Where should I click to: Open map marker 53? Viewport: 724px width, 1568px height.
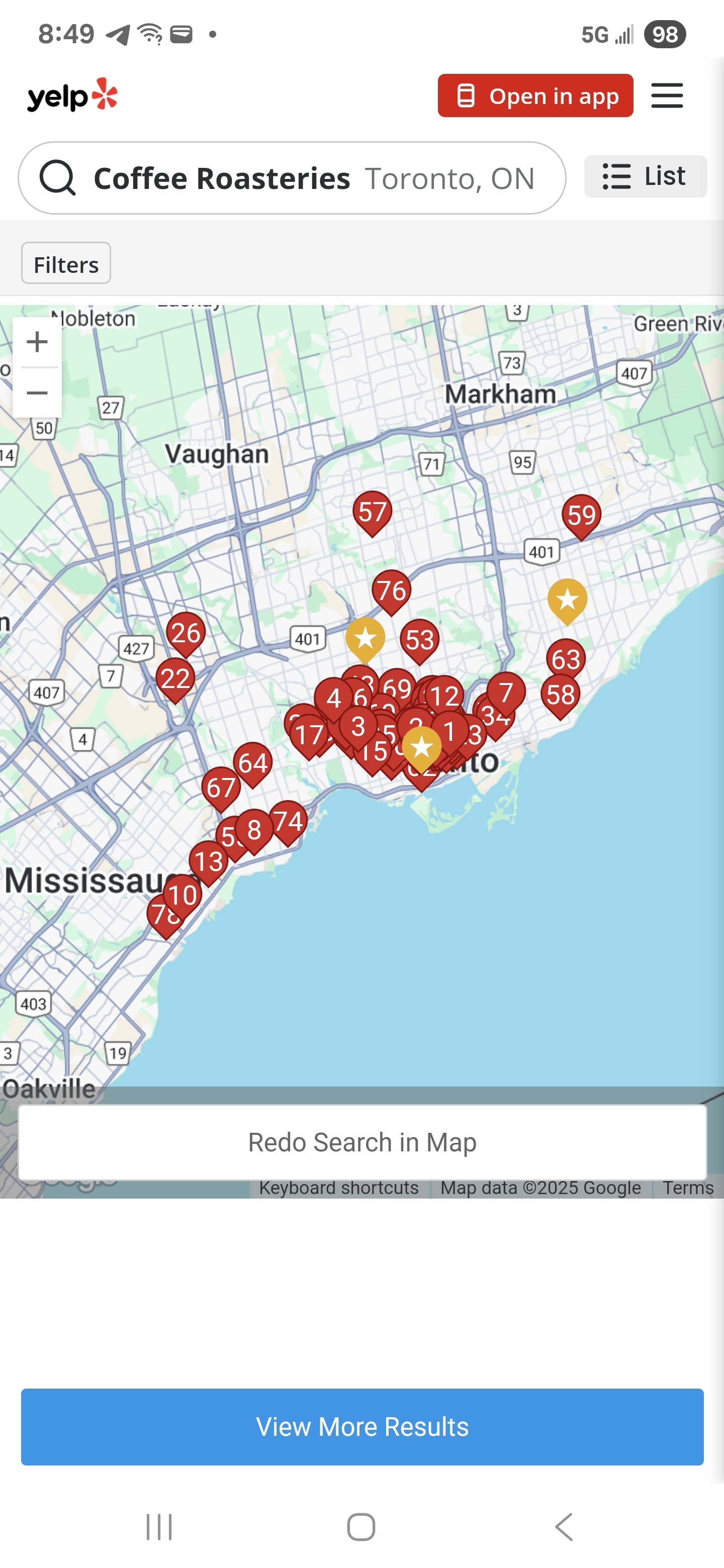click(419, 641)
